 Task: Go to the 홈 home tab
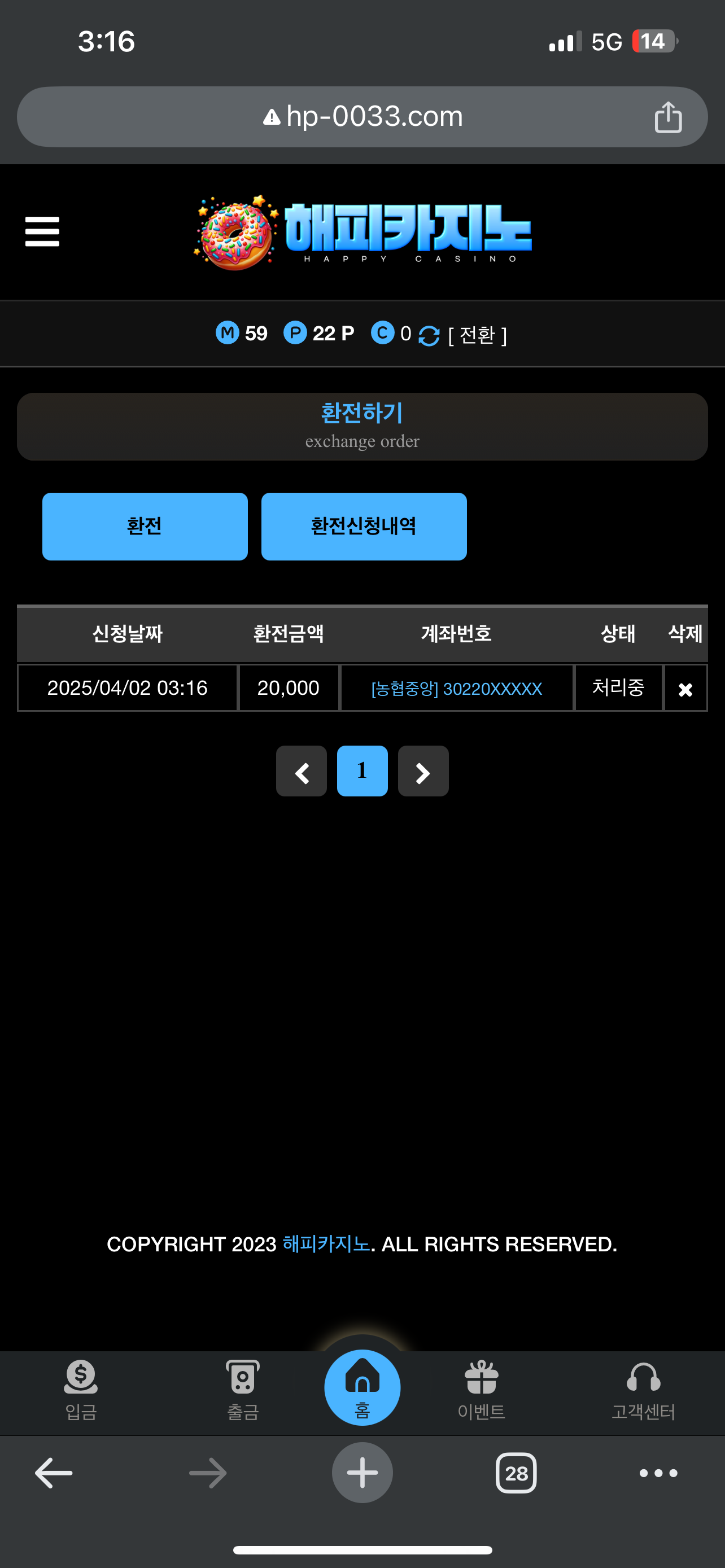pyautogui.click(x=362, y=1388)
